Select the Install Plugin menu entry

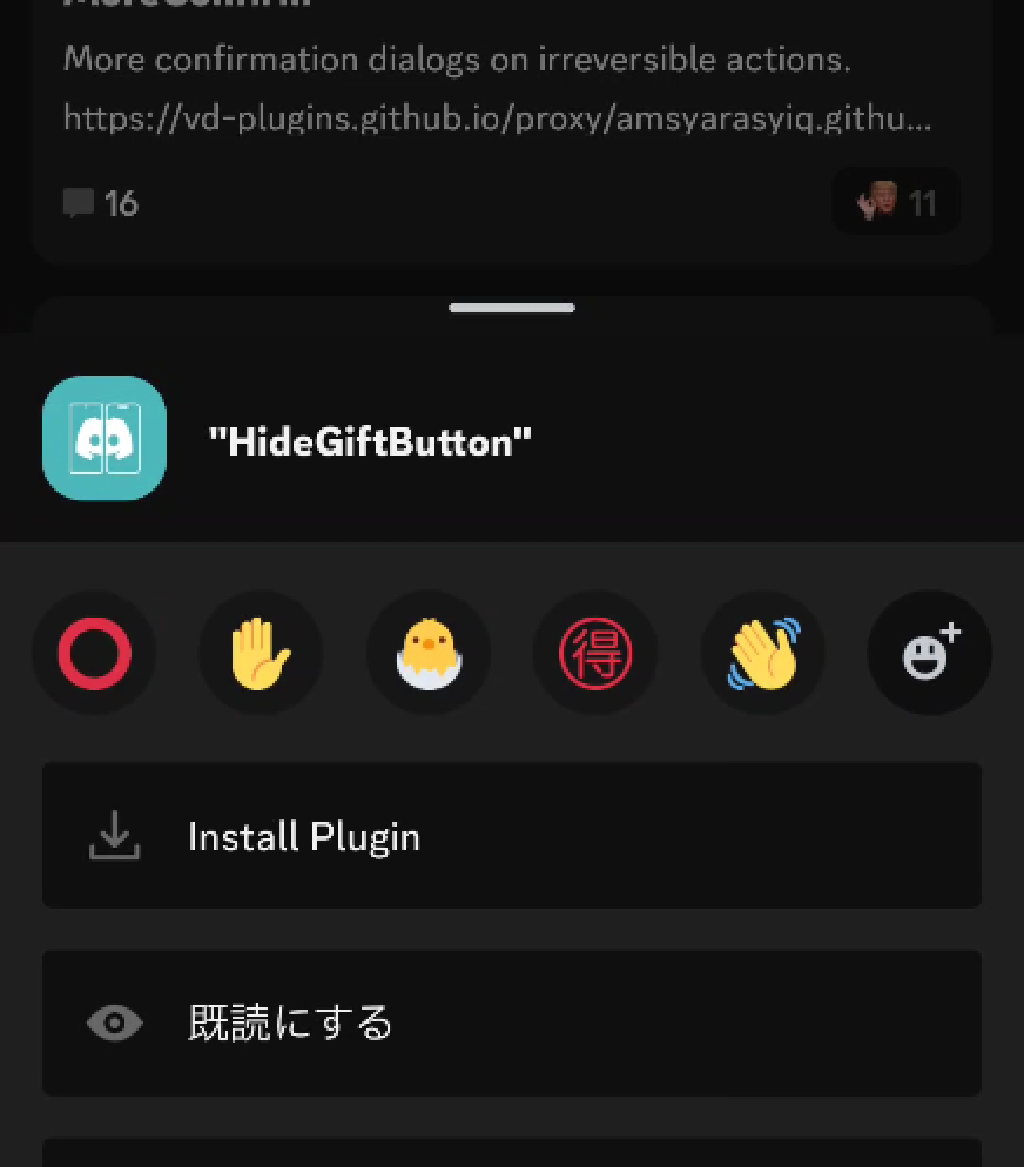pos(512,836)
